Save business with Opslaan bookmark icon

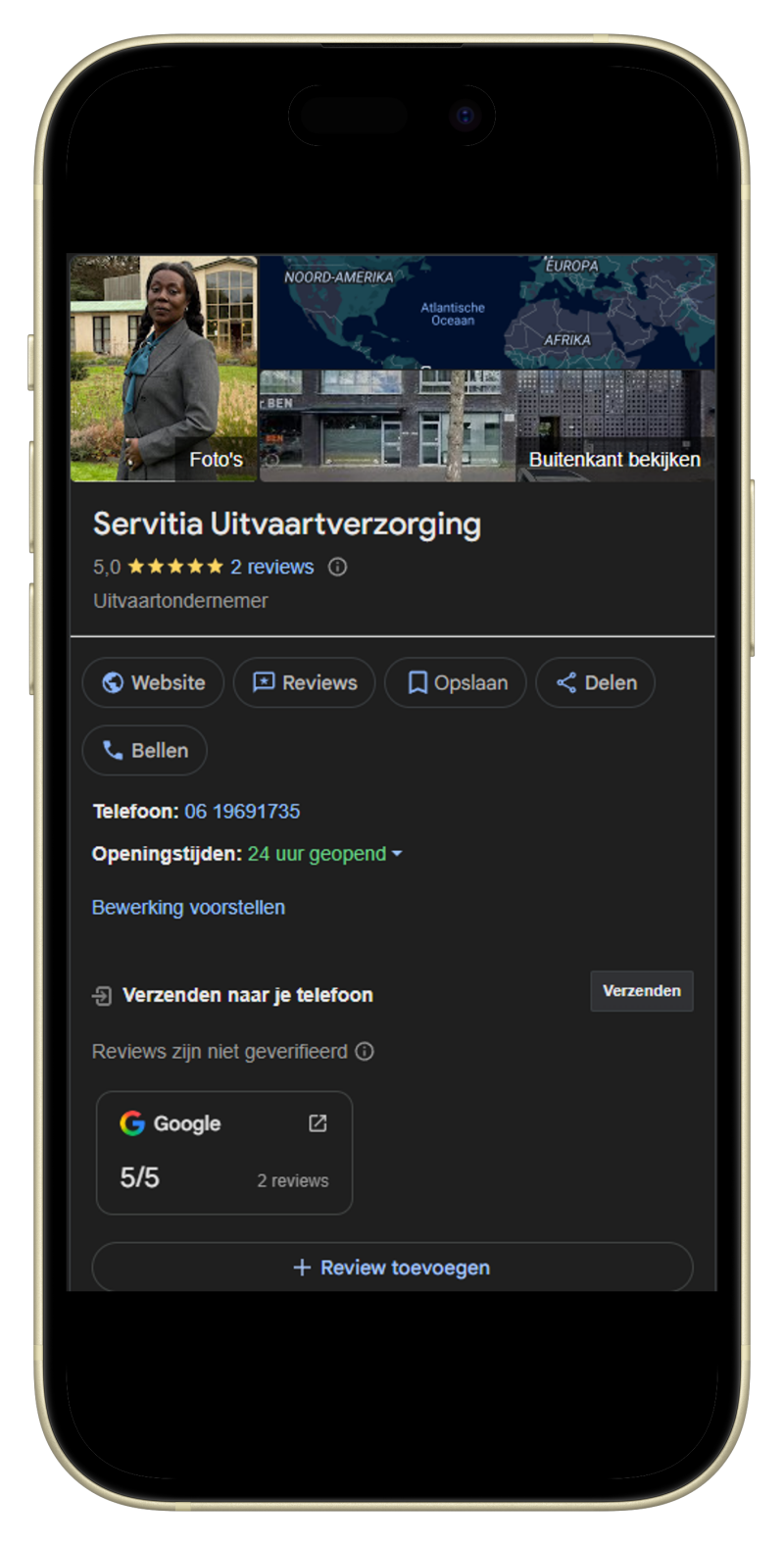pyautogui.click(x=416, y=682)
